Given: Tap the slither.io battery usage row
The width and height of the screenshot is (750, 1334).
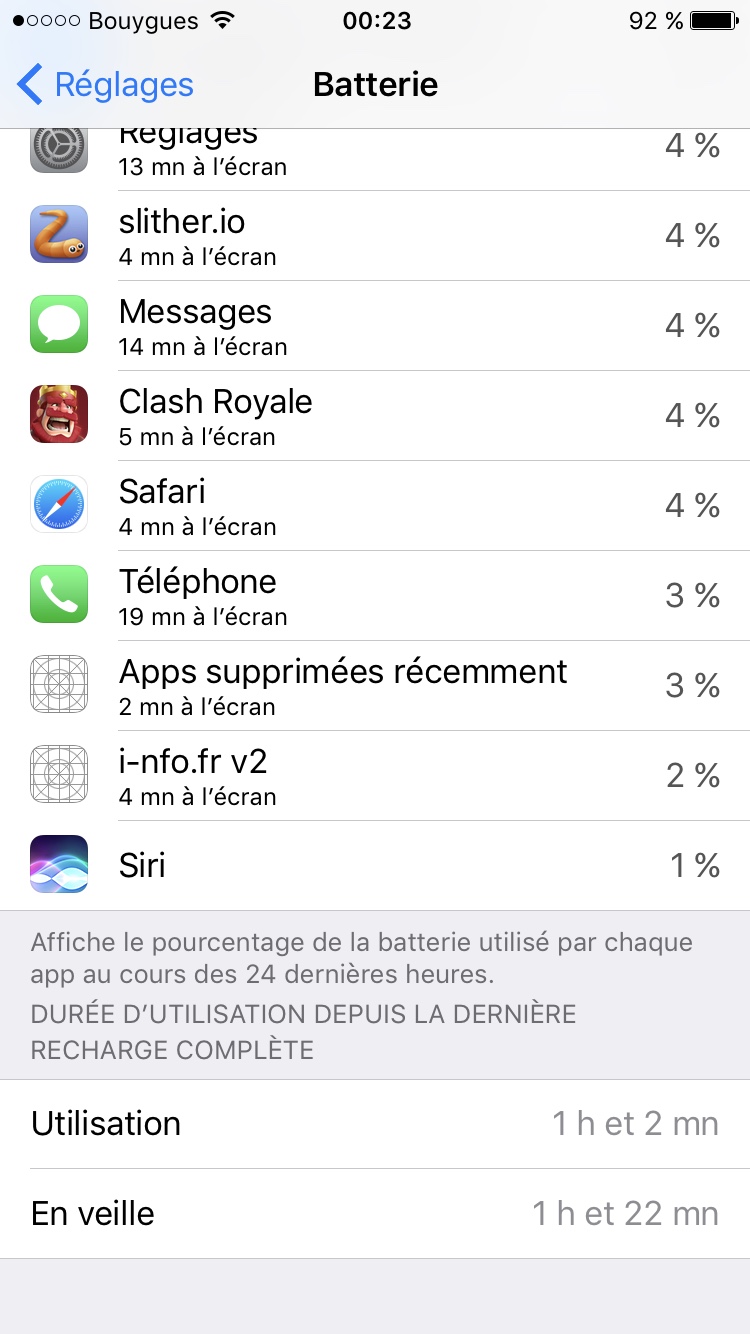Looking at the screenshot, I should coord(375,236).
